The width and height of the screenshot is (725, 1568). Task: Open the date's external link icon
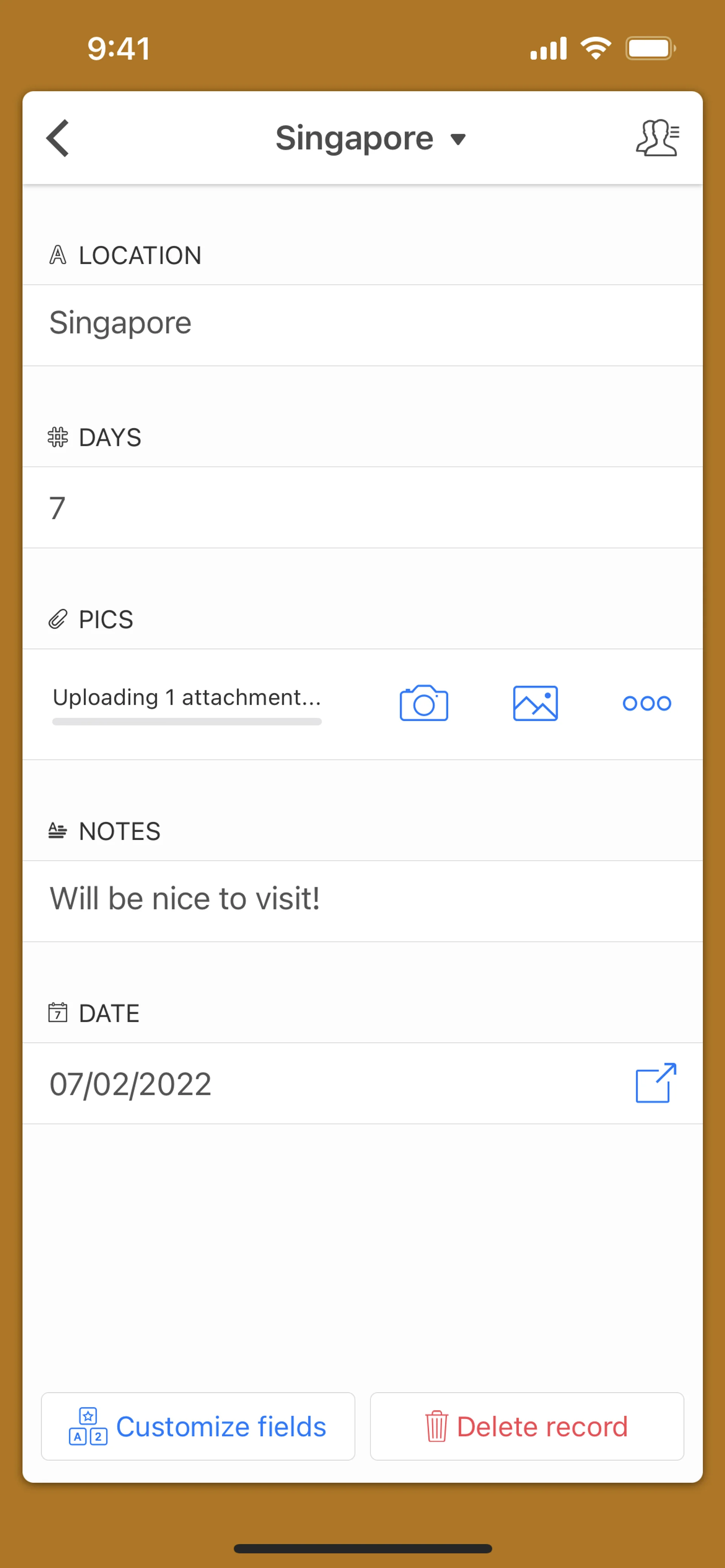point(656,1083)
